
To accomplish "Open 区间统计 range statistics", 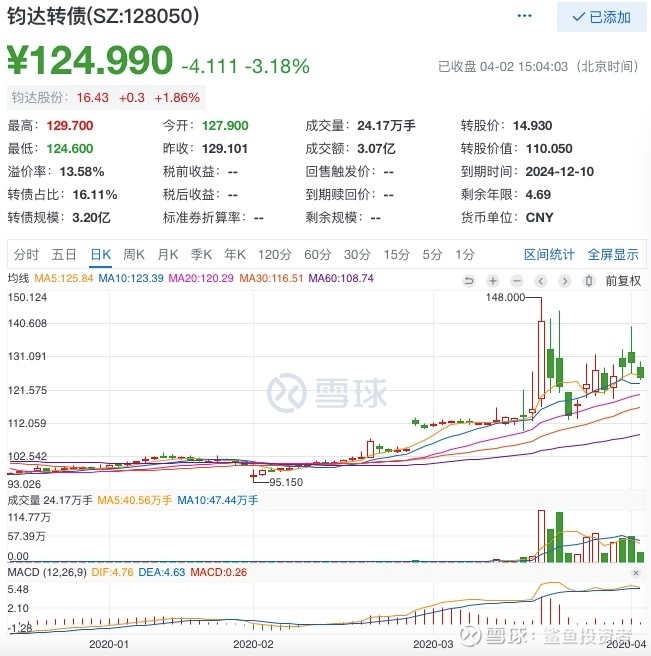I will point(549,255).
